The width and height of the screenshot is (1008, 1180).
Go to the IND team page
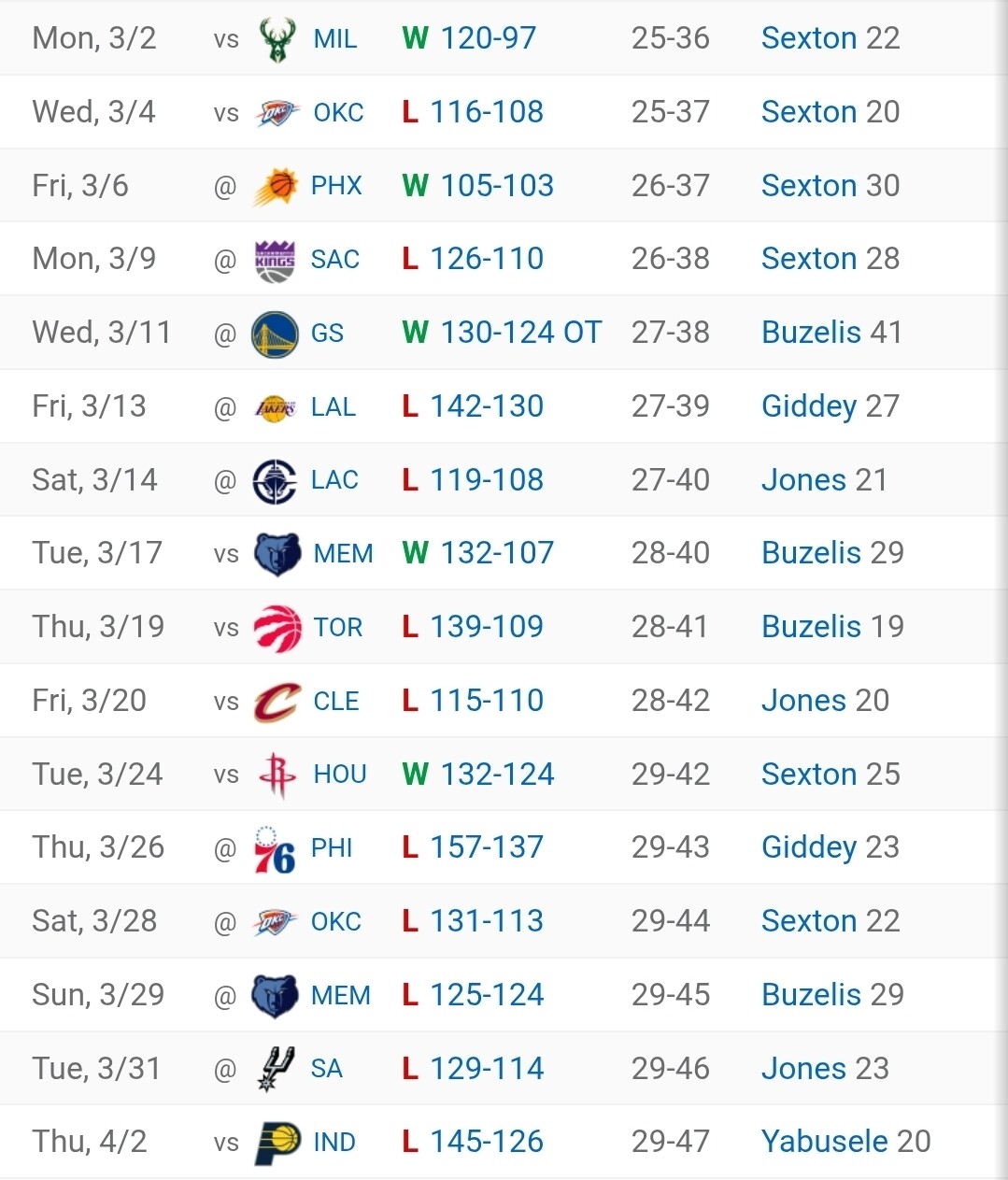point(334,1143)
